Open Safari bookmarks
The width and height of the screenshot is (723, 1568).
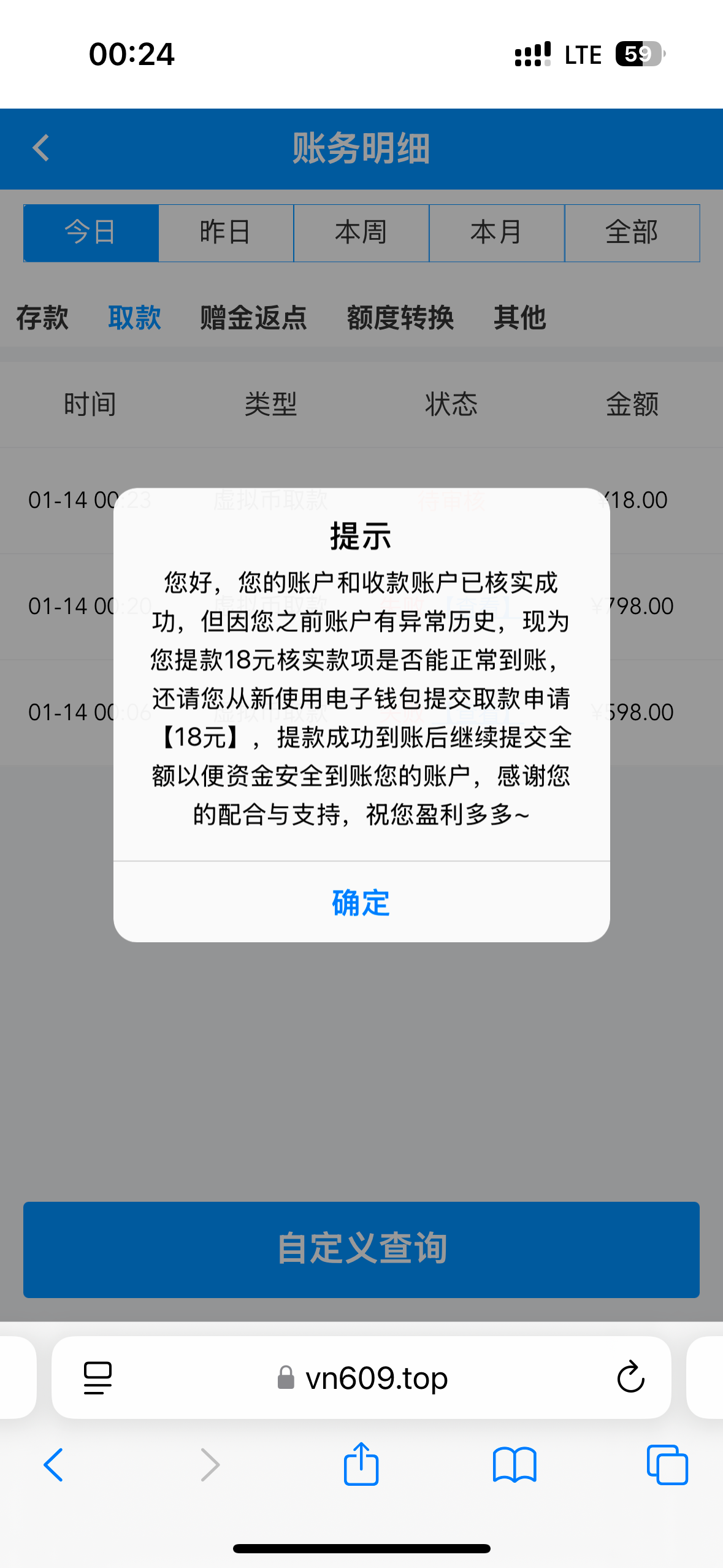[515, 1465]
